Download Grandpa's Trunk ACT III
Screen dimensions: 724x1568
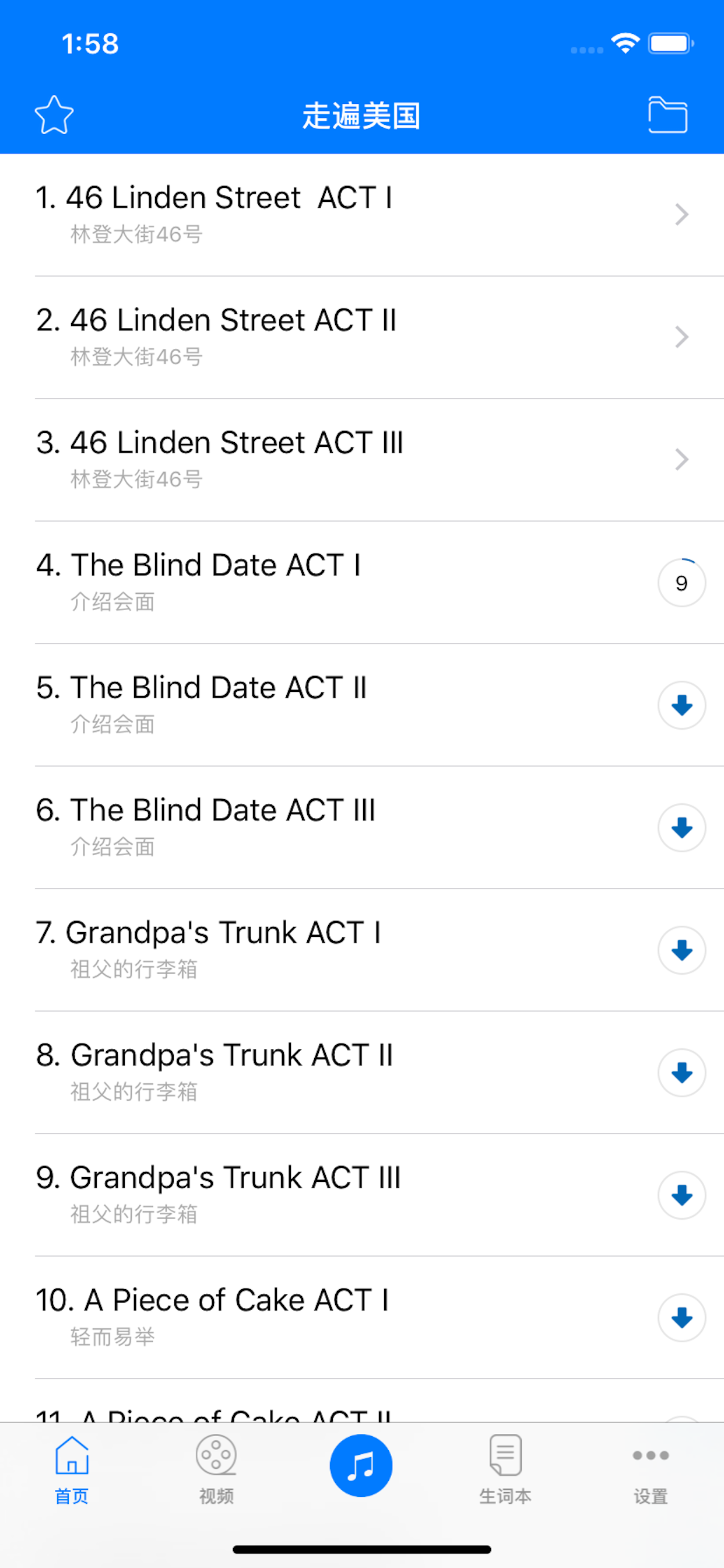coord(681,1195)
